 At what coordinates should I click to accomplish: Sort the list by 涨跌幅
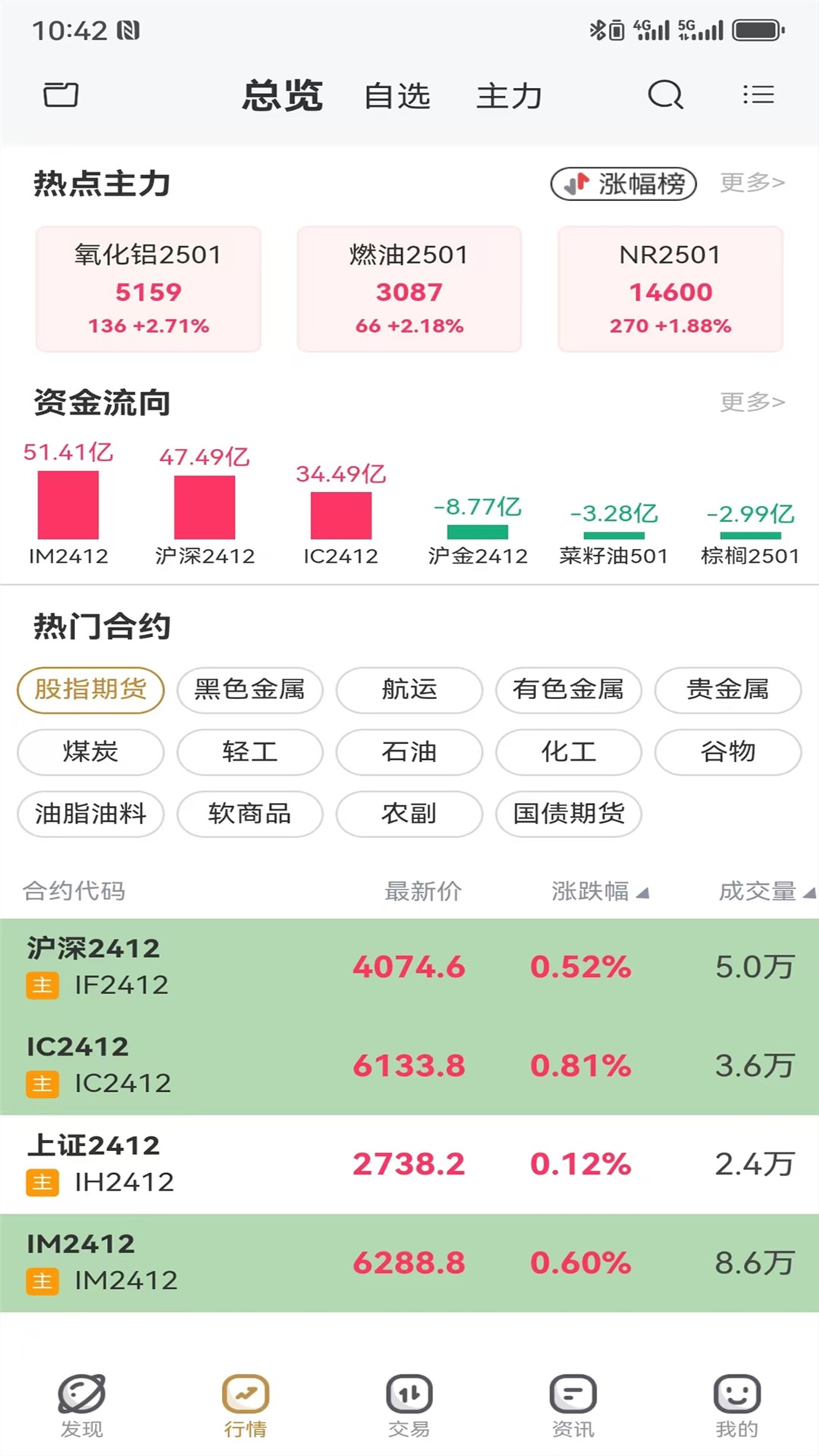(x=599, y=891)
